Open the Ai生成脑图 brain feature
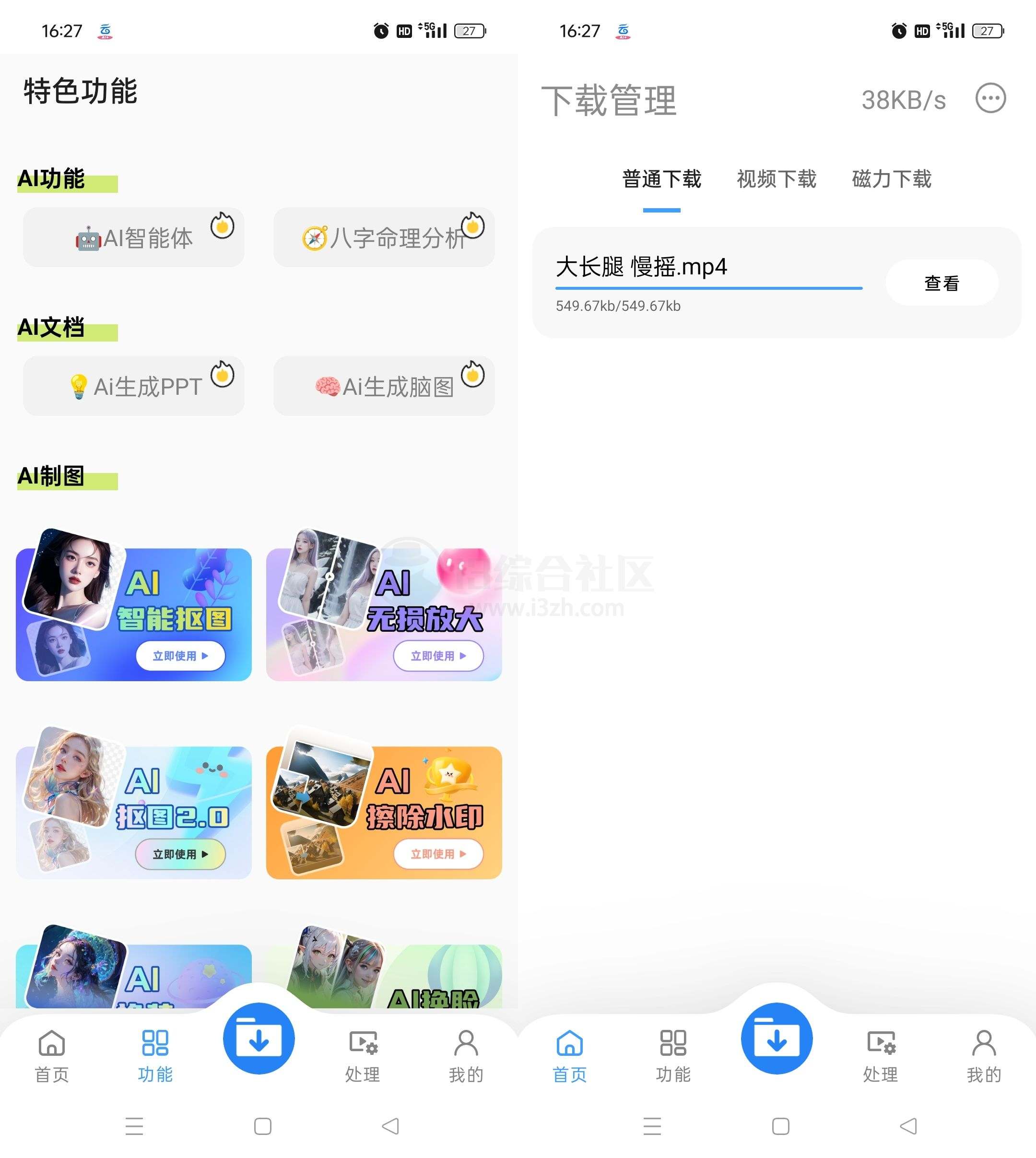The height and width of the screenshot is (1158, 1036). tap(385, 387)
